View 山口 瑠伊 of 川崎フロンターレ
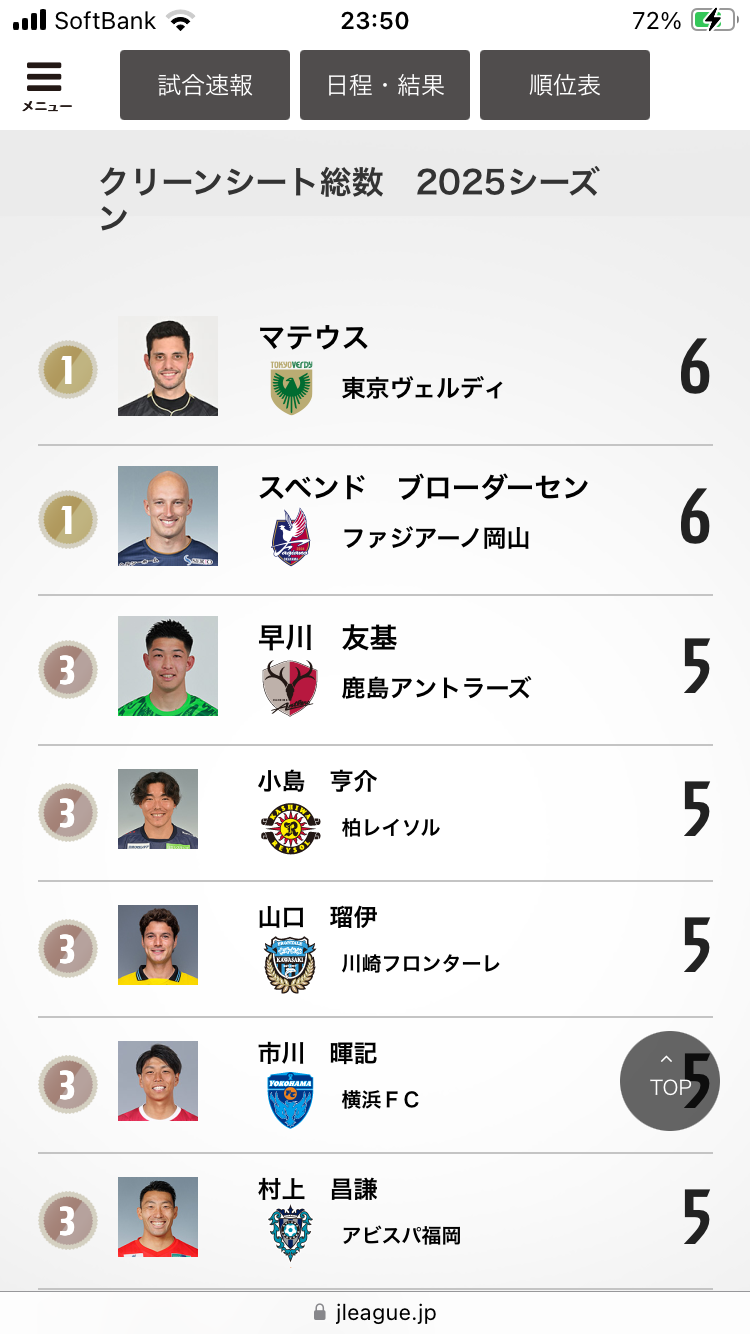The width and height of the screenshot is (750, 1334). (x=375, y=949)
